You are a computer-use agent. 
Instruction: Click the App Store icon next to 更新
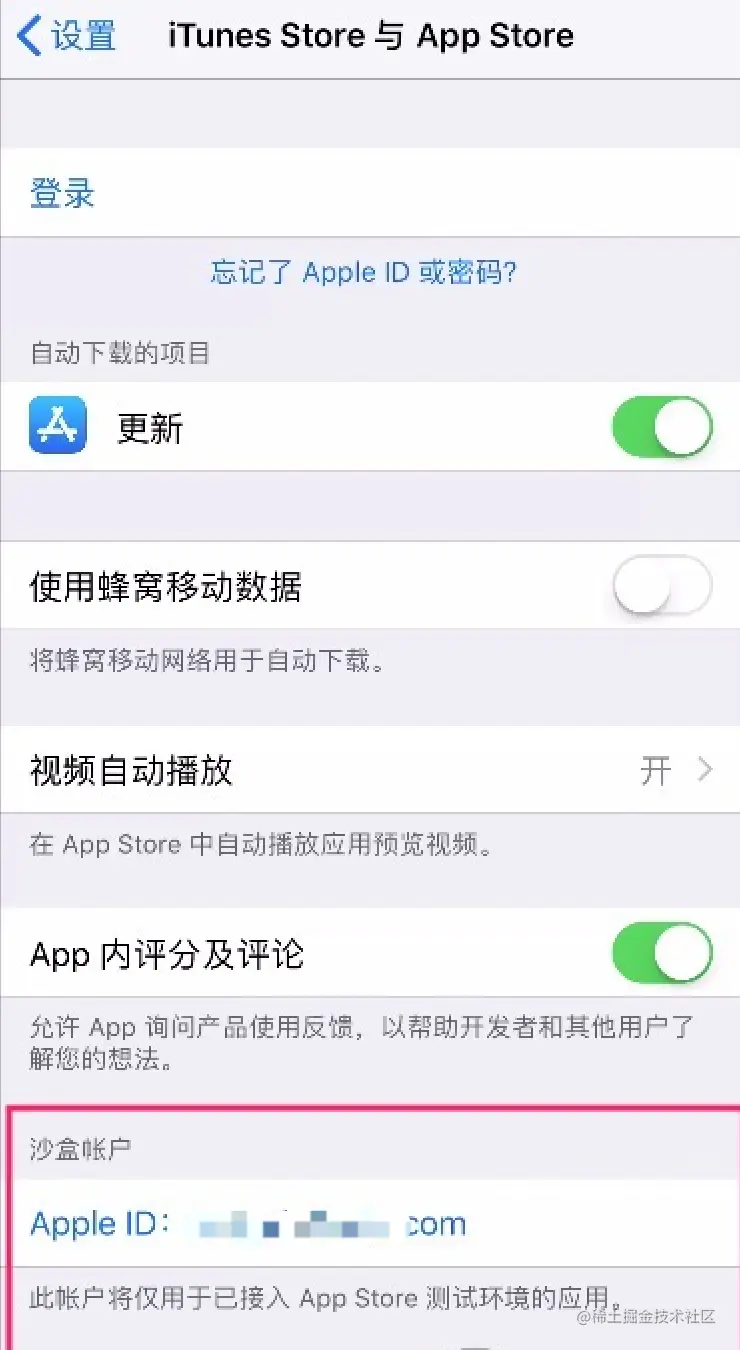pyautogui.click(x=58, y=427)
